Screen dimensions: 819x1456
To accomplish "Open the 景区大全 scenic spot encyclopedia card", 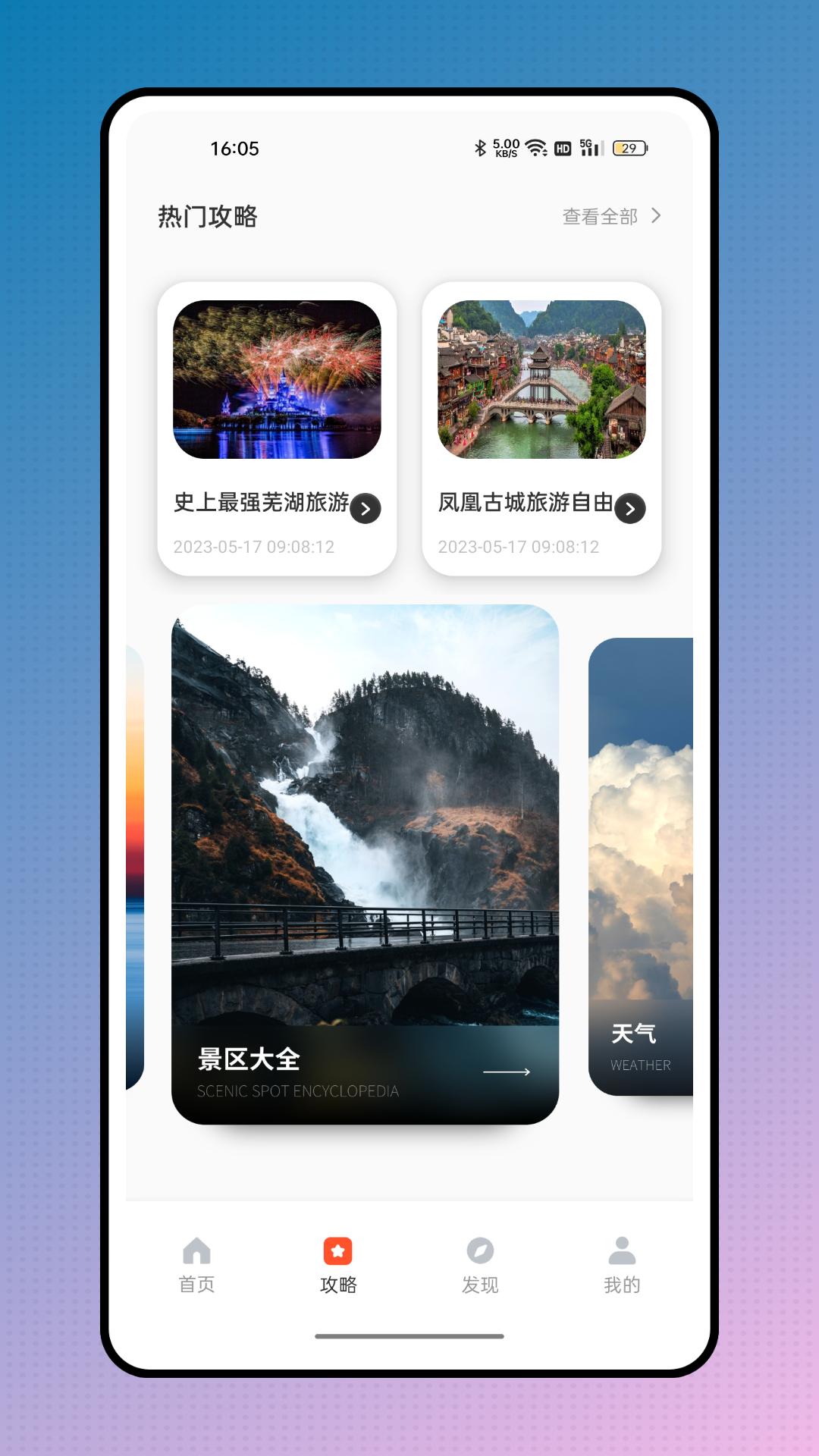I will click(x=365, y=864).
